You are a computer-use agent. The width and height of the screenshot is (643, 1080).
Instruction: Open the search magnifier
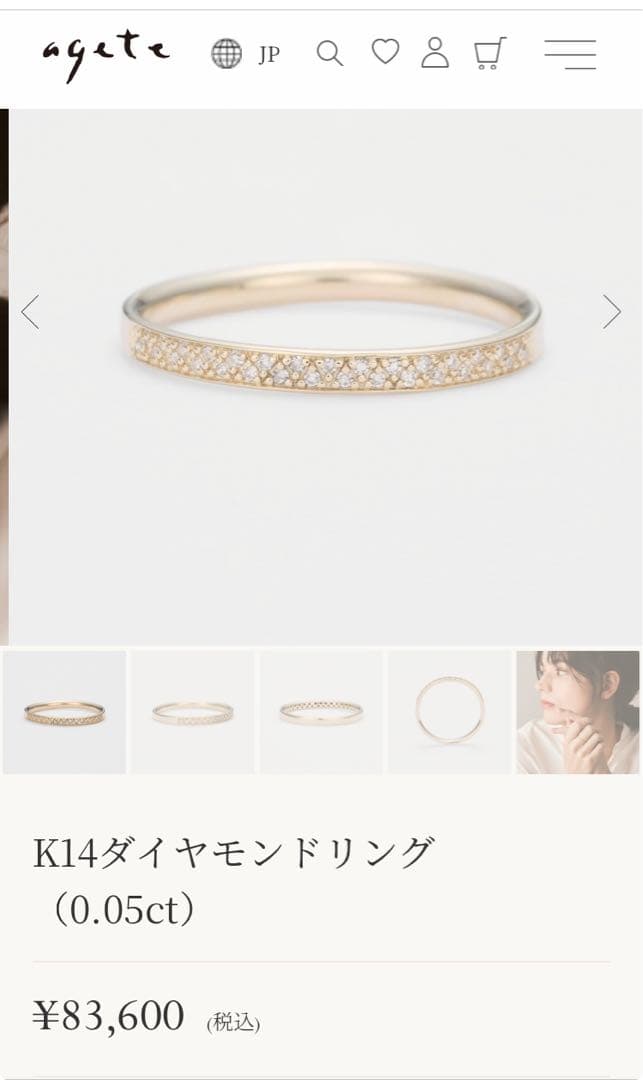[x=329, y=53]
